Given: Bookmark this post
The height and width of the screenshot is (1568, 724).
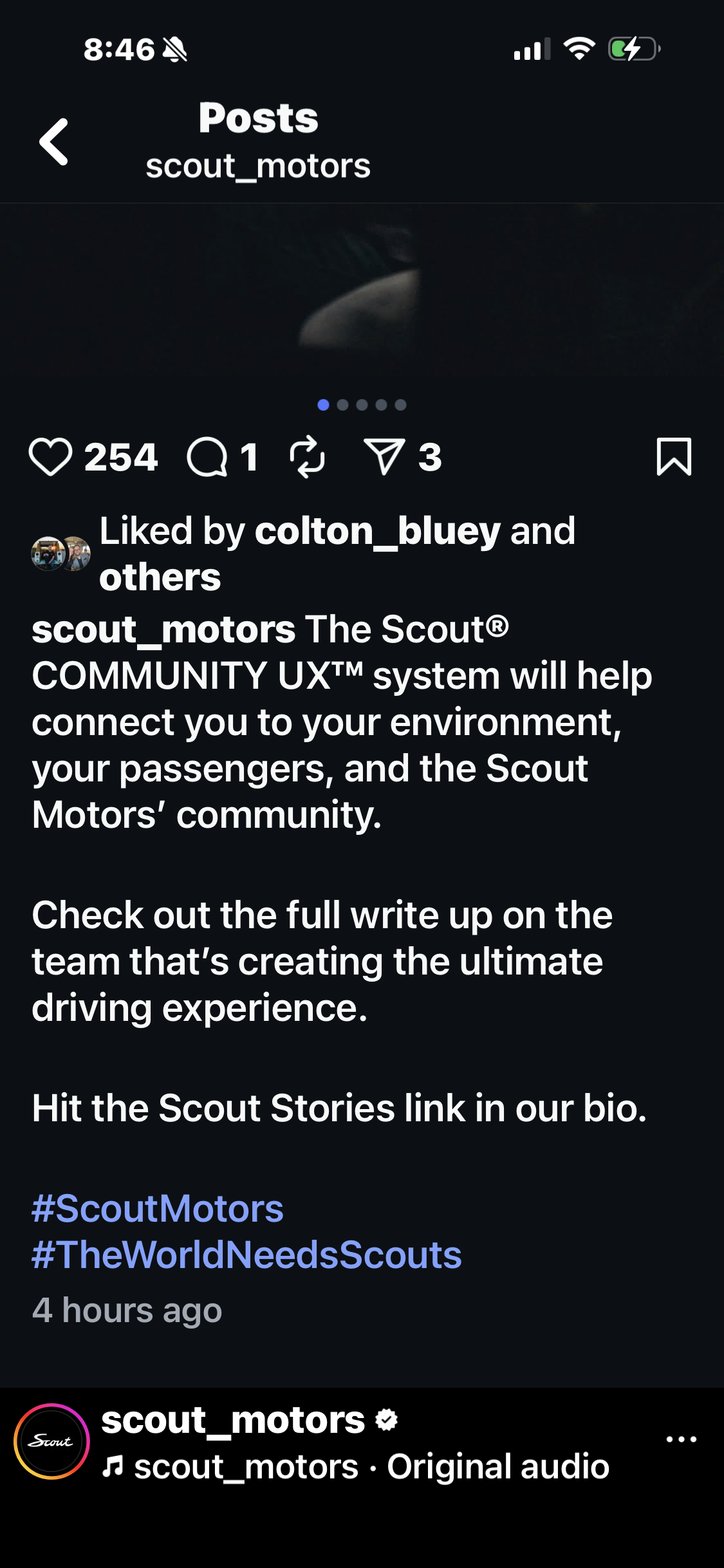Looking at the screenshot, I should [673, 457].
